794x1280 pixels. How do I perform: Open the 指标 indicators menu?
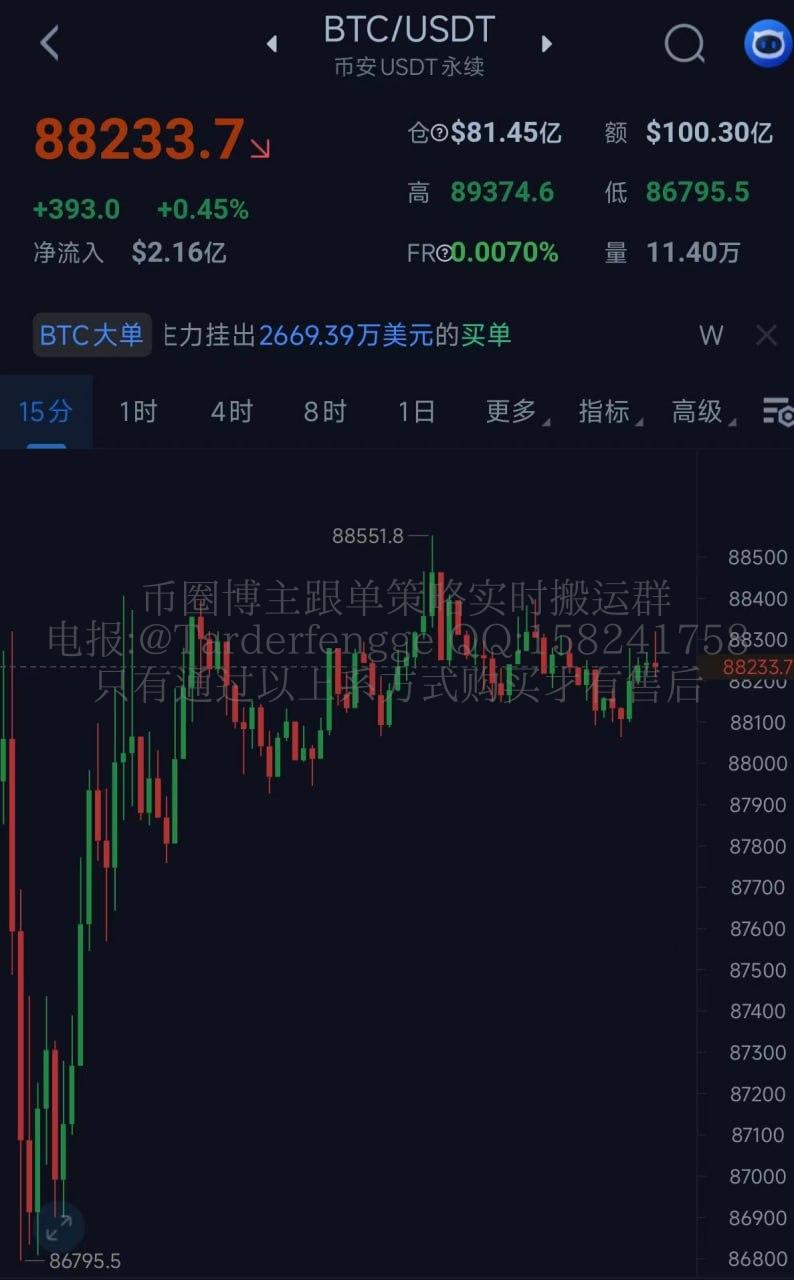tap(605, 411)
